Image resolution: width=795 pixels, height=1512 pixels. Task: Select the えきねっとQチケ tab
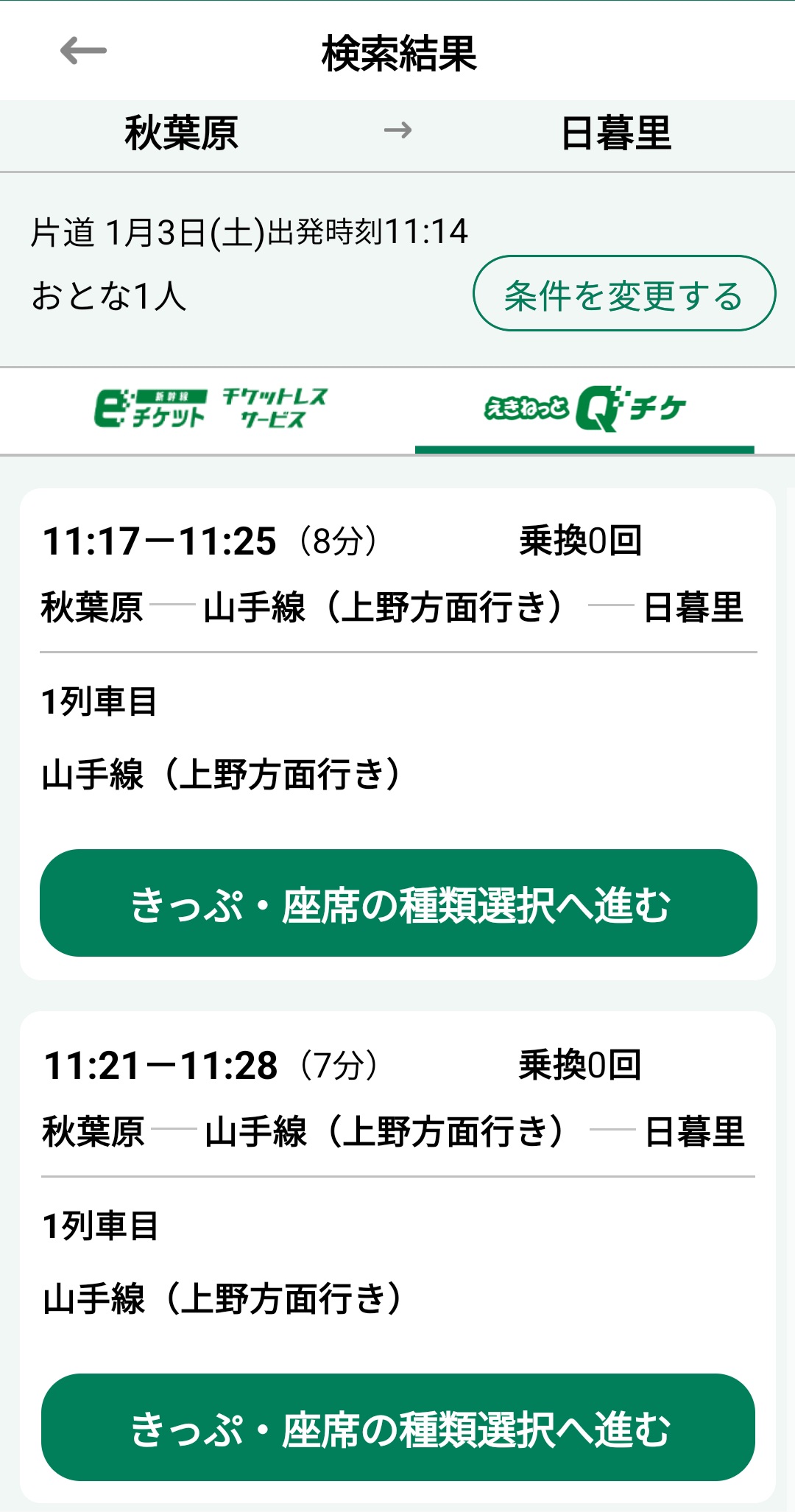pyautogui.click(x=584, y=409)
